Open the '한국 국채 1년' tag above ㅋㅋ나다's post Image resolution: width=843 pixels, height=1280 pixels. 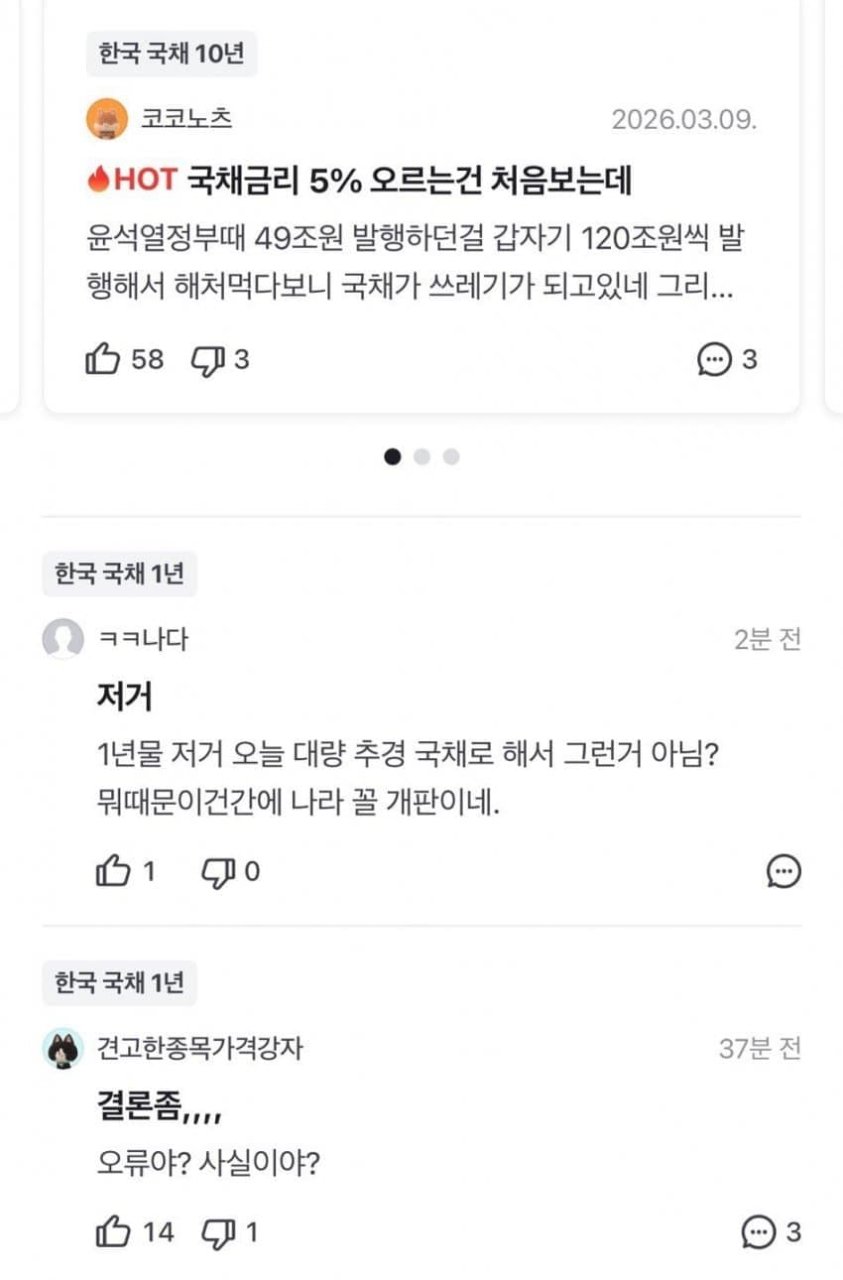pyautogui.click(x=119, y=574)
